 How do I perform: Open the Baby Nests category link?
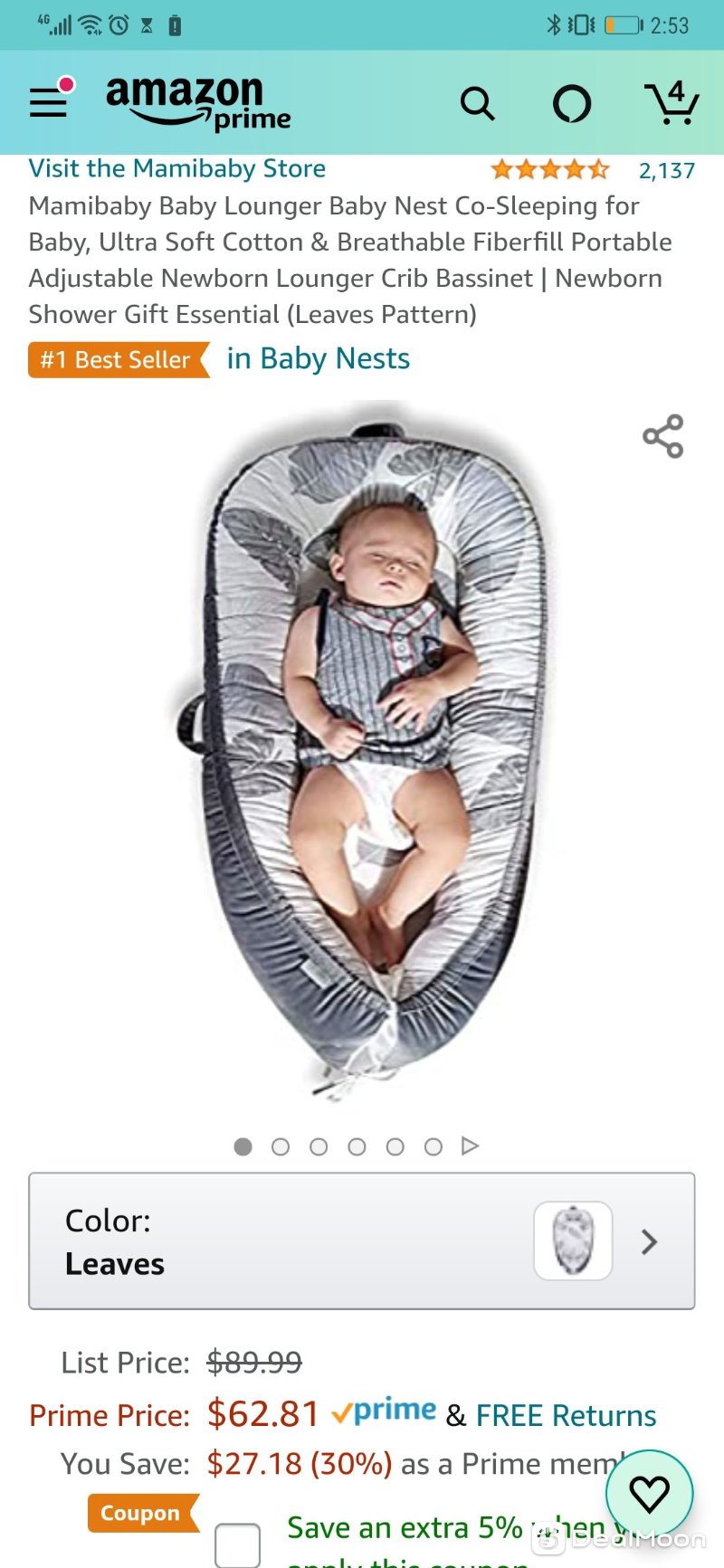(318, 358)
